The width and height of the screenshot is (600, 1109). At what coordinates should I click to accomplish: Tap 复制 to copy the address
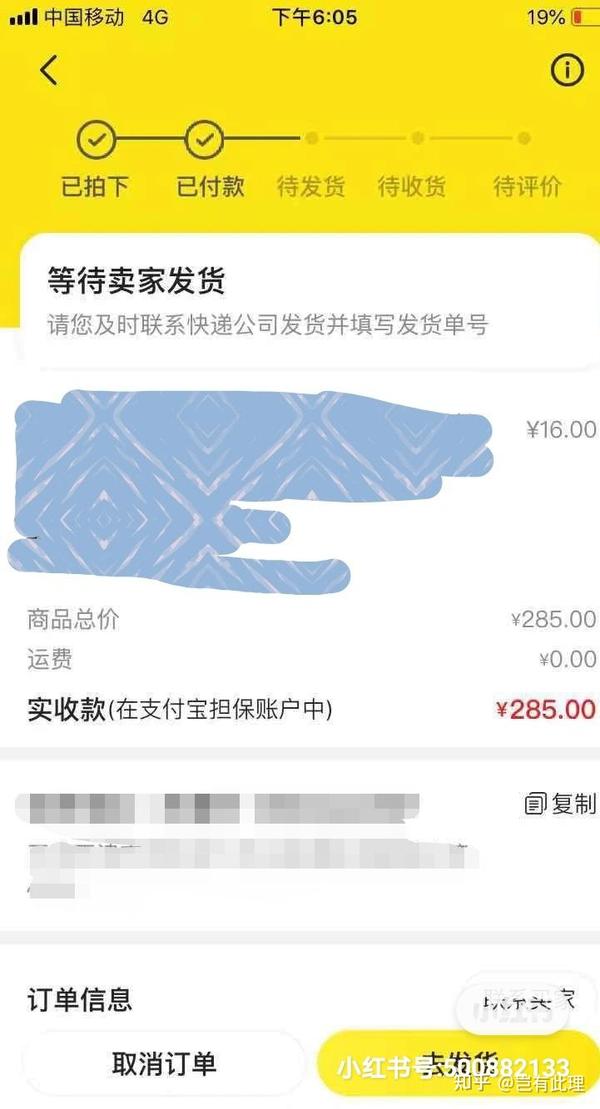pyautogui.click(x=560, y=803)
